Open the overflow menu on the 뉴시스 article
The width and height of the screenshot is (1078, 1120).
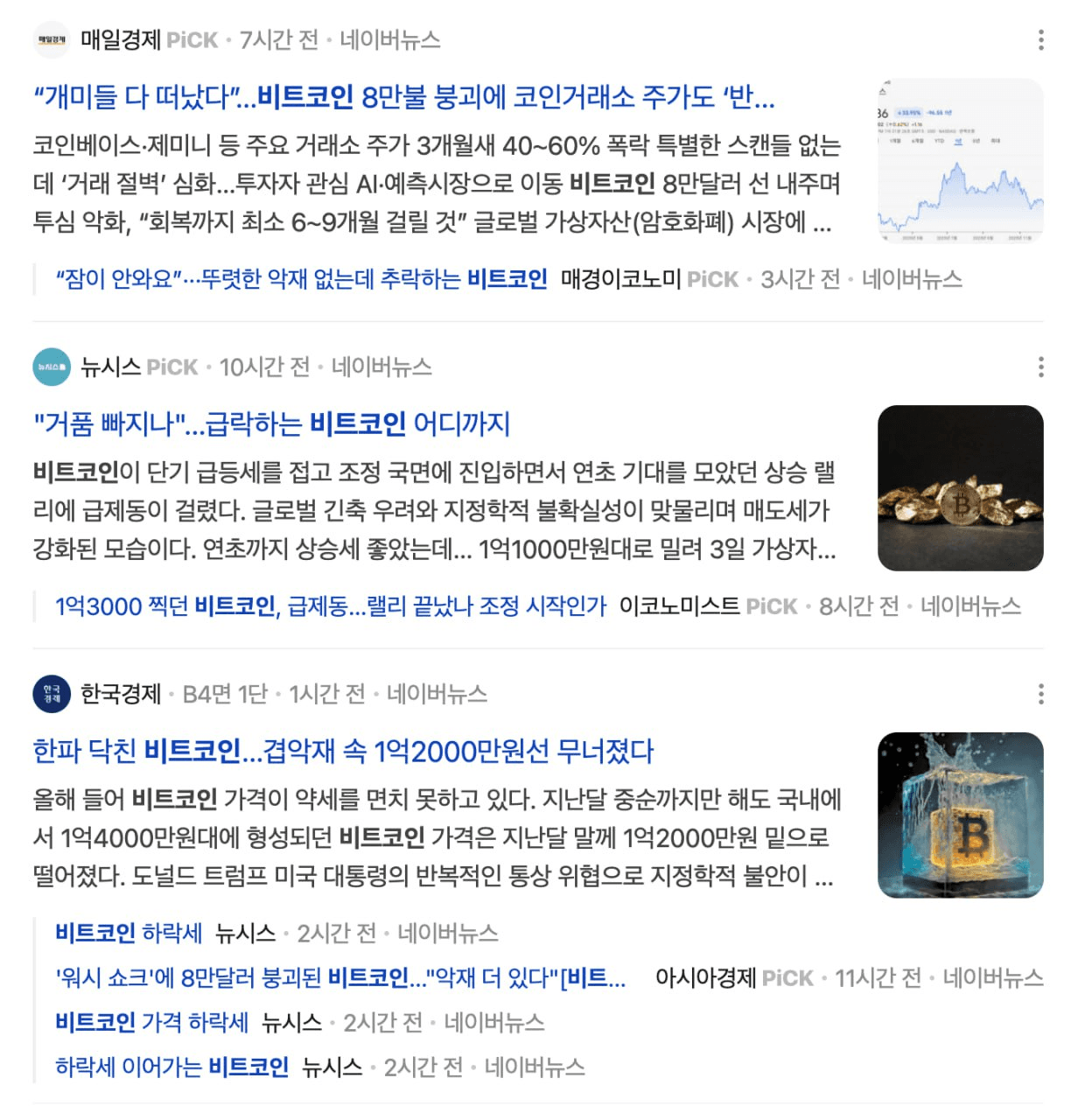pyautogui.click(x=1040, y=367)
